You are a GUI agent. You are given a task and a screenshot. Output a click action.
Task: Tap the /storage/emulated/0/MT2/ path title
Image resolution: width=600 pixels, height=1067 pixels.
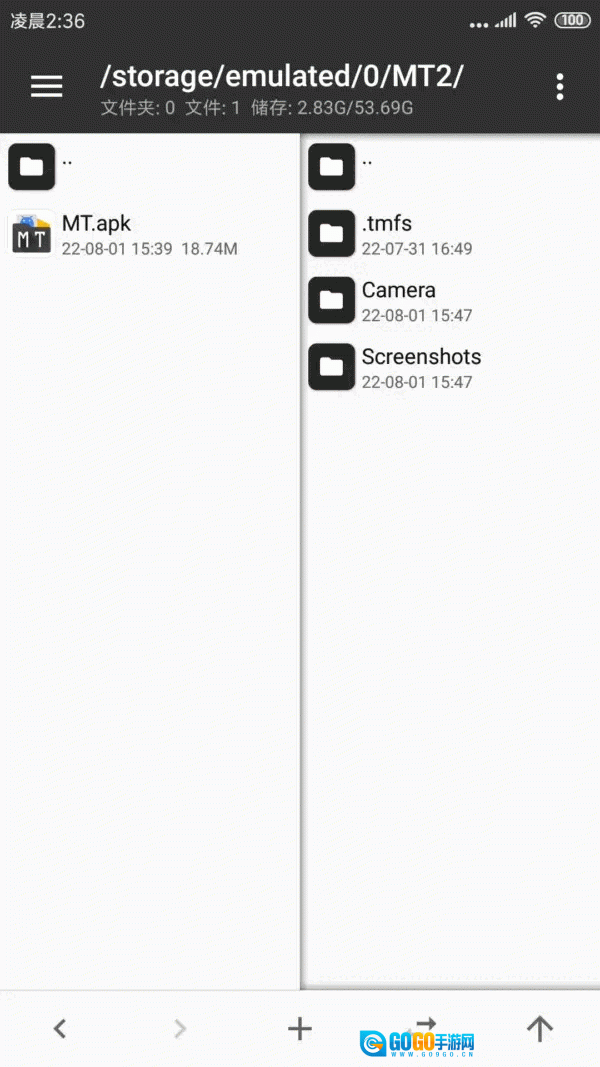click(x=282, y=76)
